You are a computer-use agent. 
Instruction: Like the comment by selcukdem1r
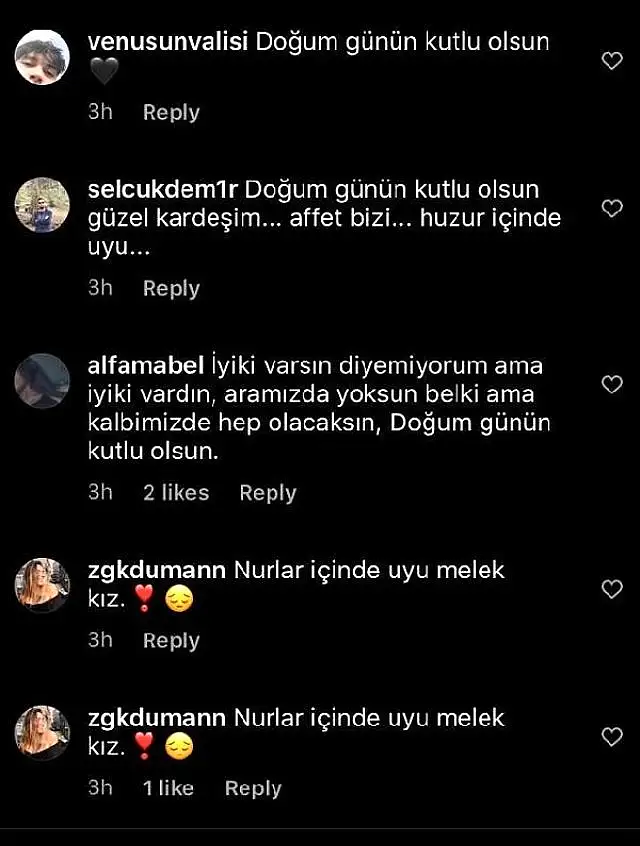pos(612,208)
